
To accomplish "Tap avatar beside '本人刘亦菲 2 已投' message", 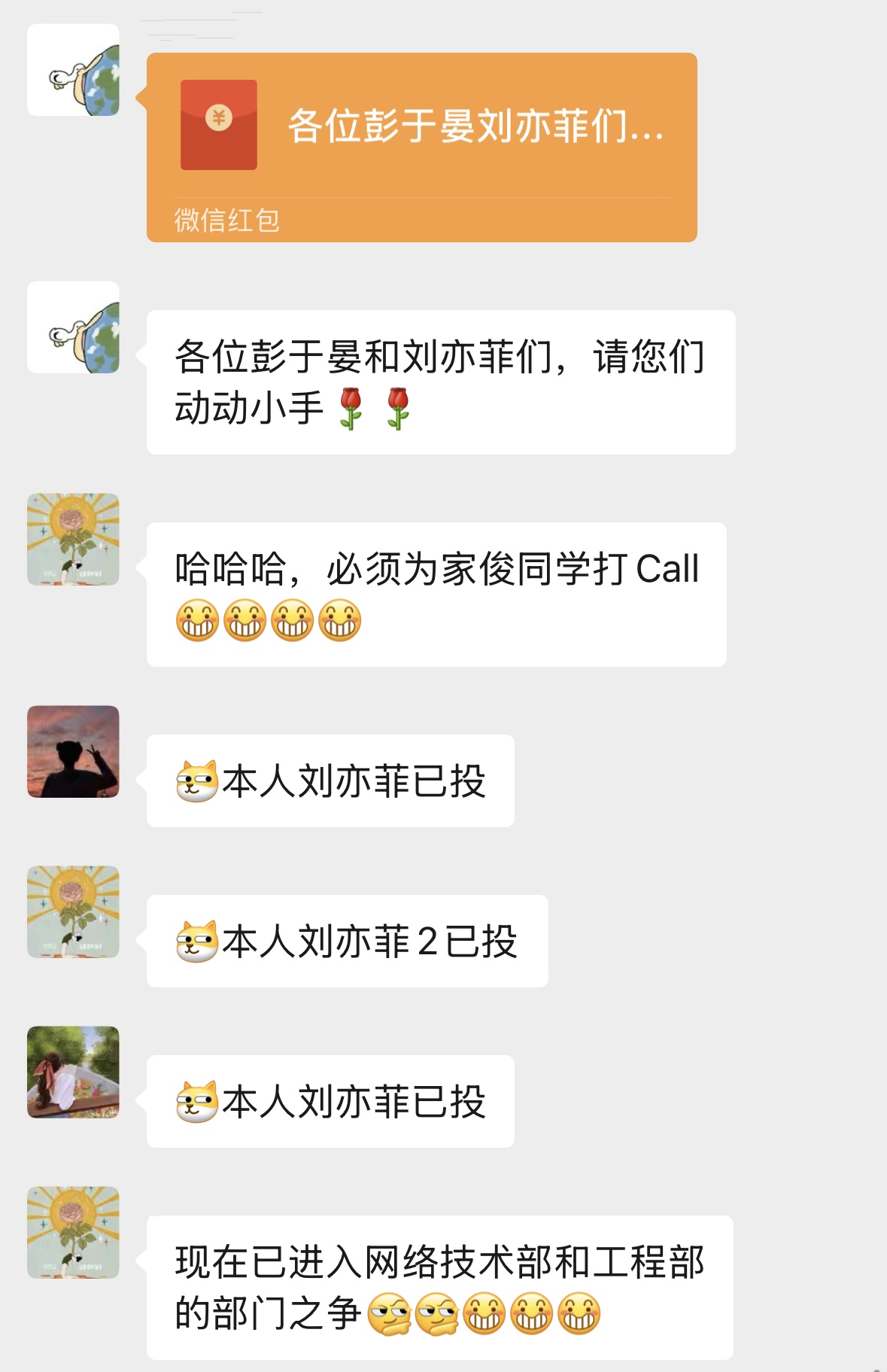I will (x=73, y=912).
